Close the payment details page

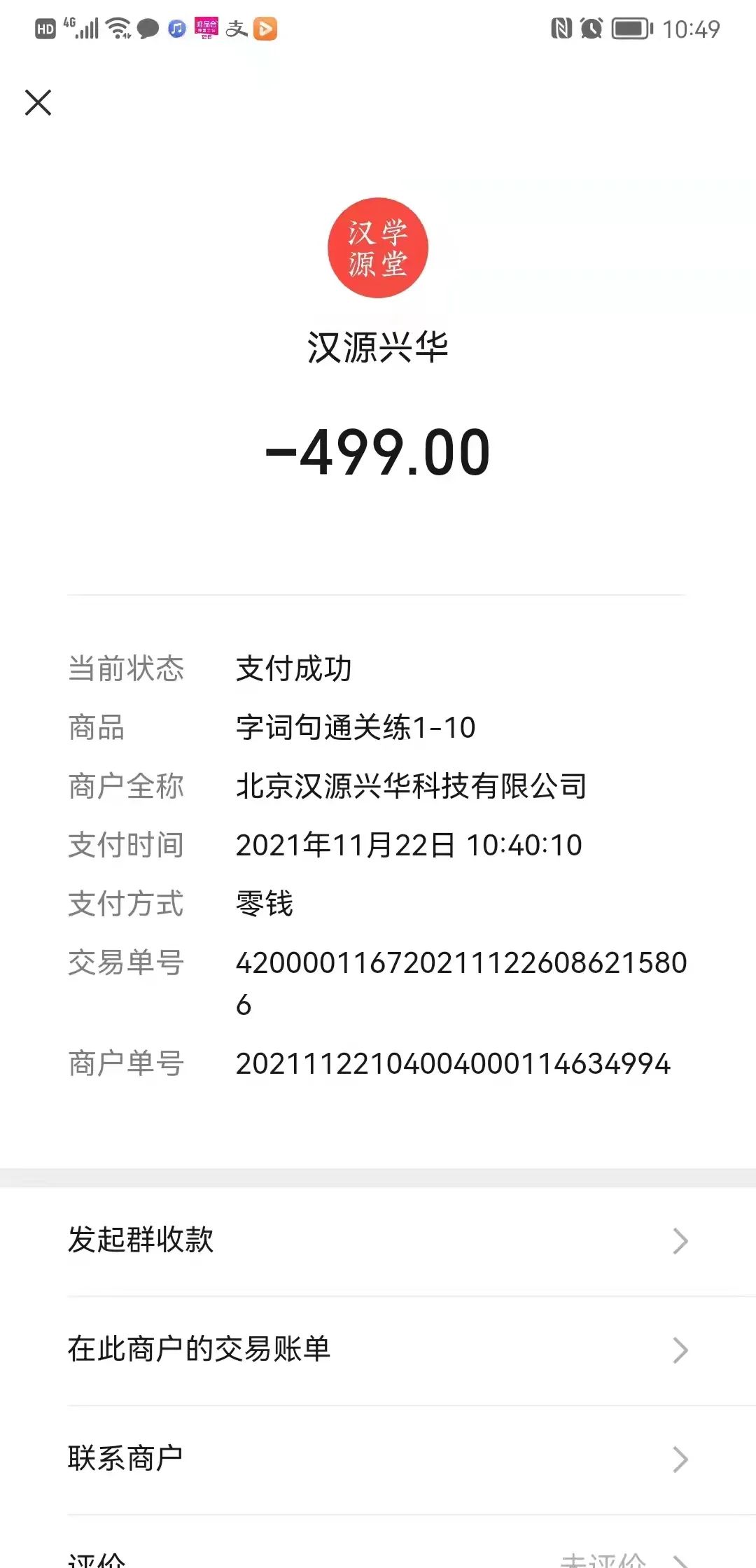tap(38, 102)
